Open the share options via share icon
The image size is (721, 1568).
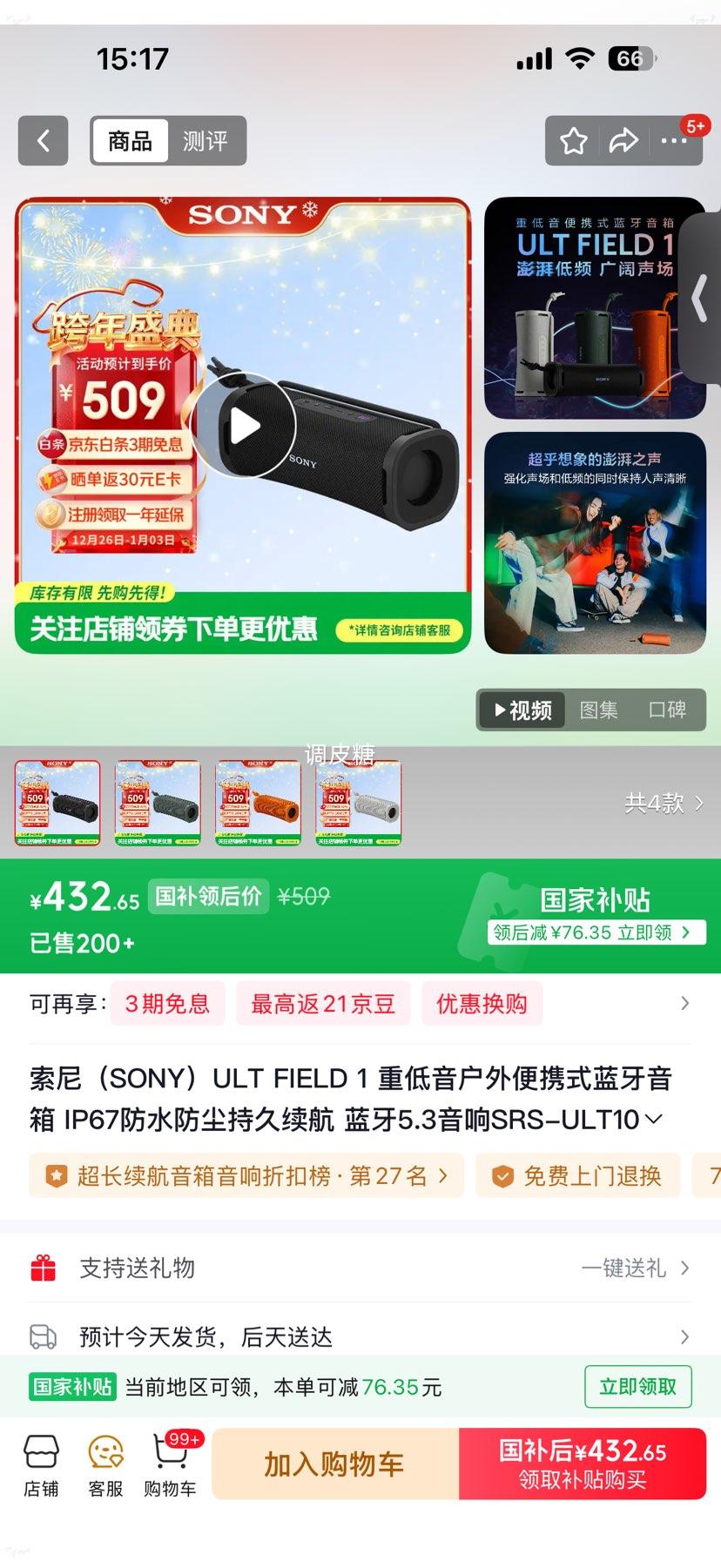tap(624, 140)
